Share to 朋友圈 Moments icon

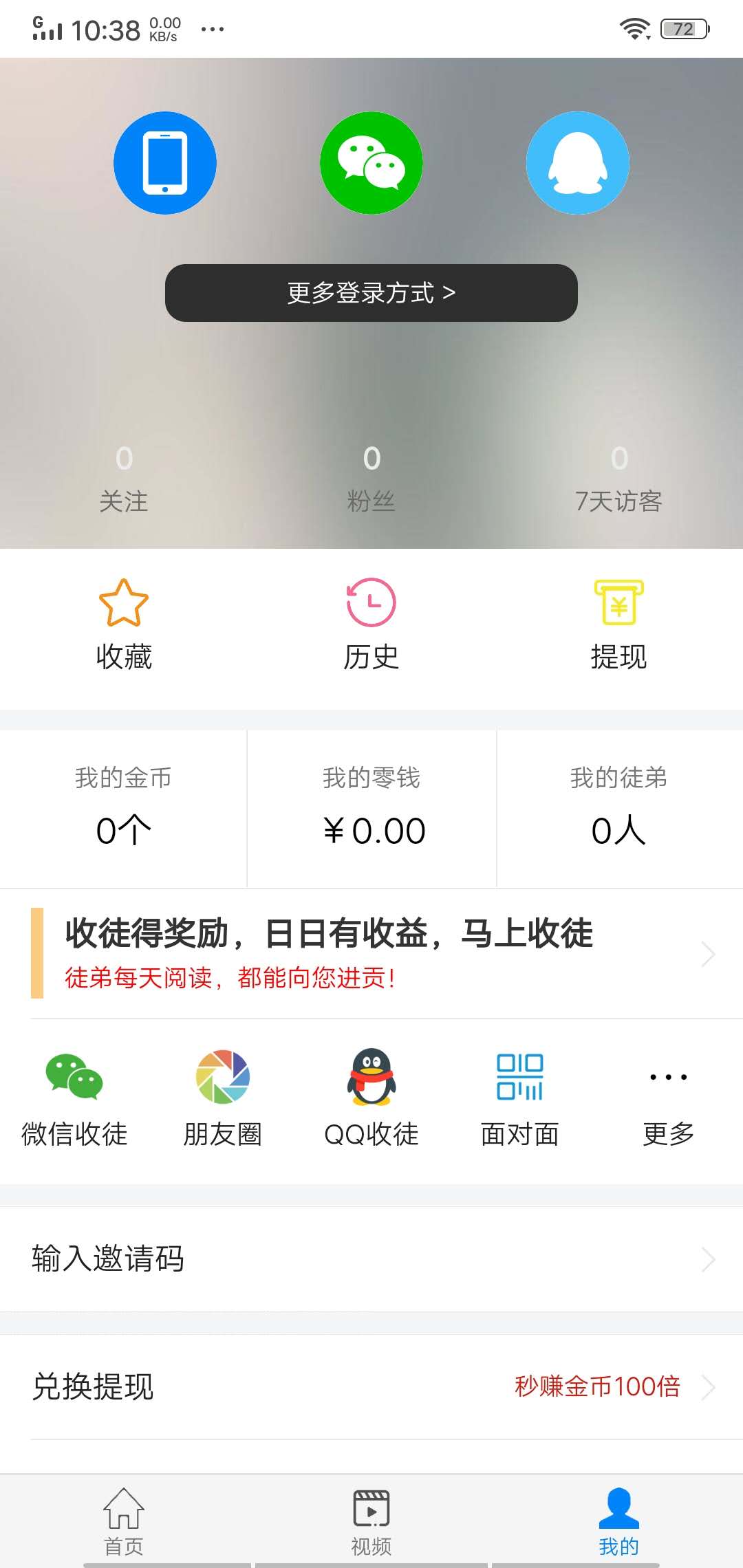click(x=222, y=1076)
